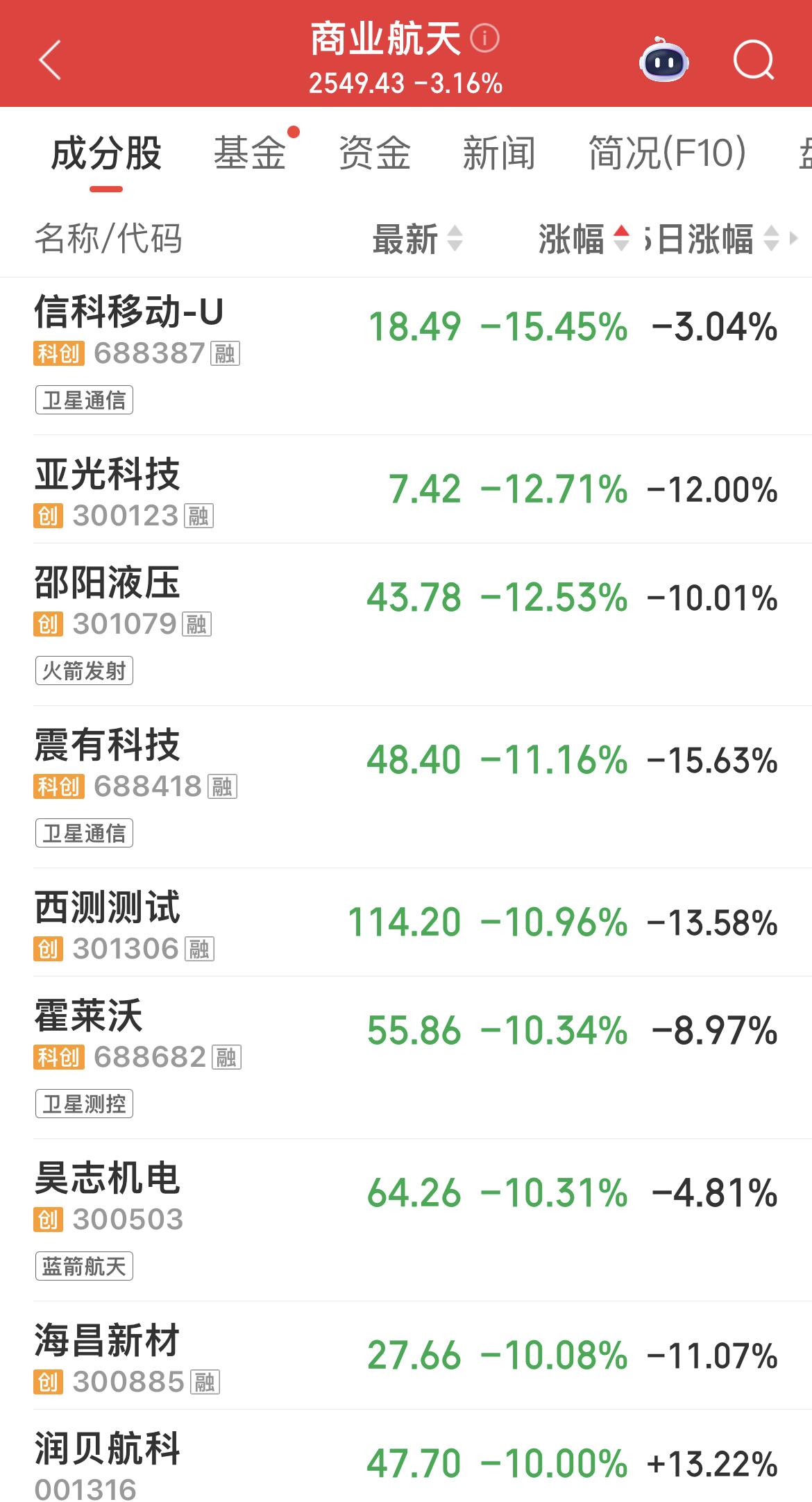The width and height of the screenshot is (812, 1502).
Task: Open search from the top bar
Action: 753,61
